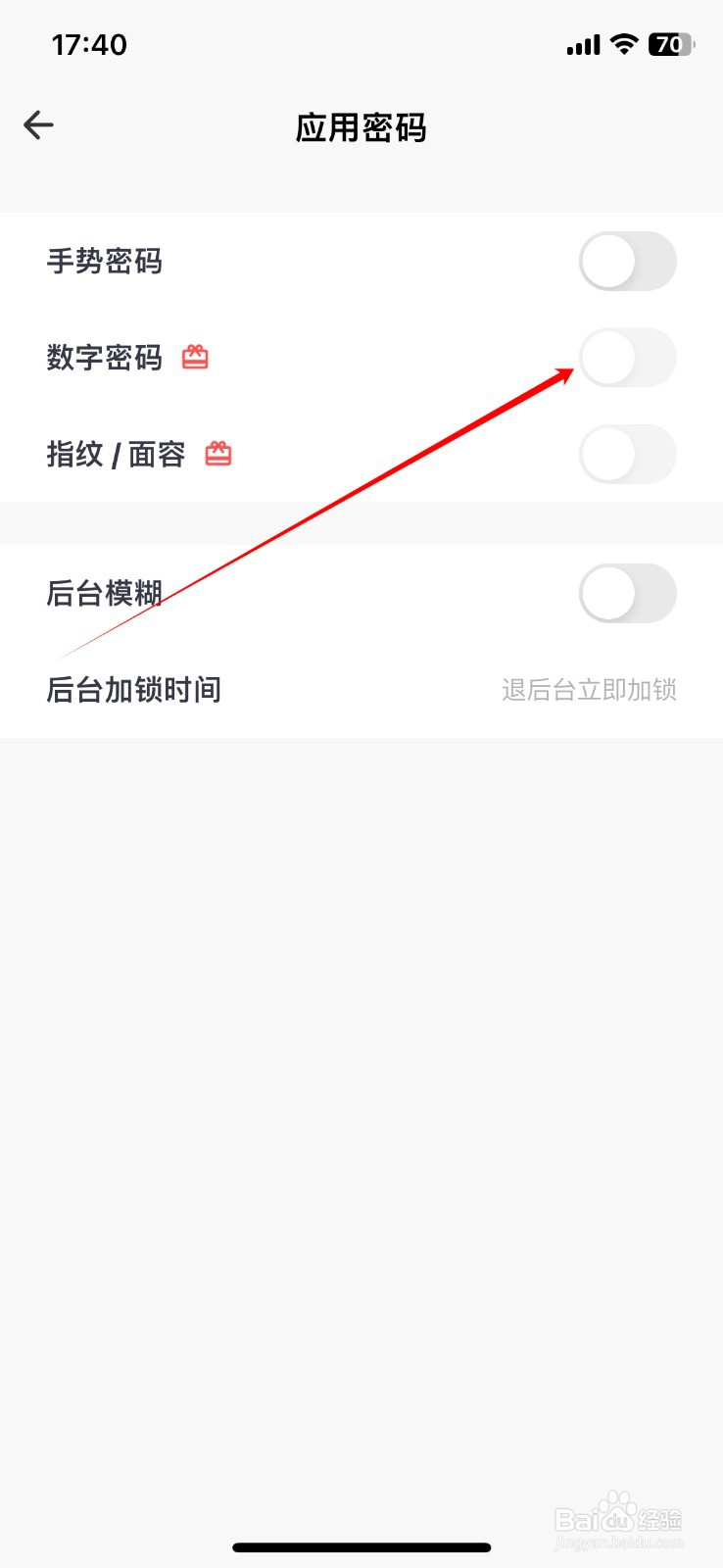Click the Wi-Fi icon in status bar
The image size is (723, 1568).
[x=624, y=44]
